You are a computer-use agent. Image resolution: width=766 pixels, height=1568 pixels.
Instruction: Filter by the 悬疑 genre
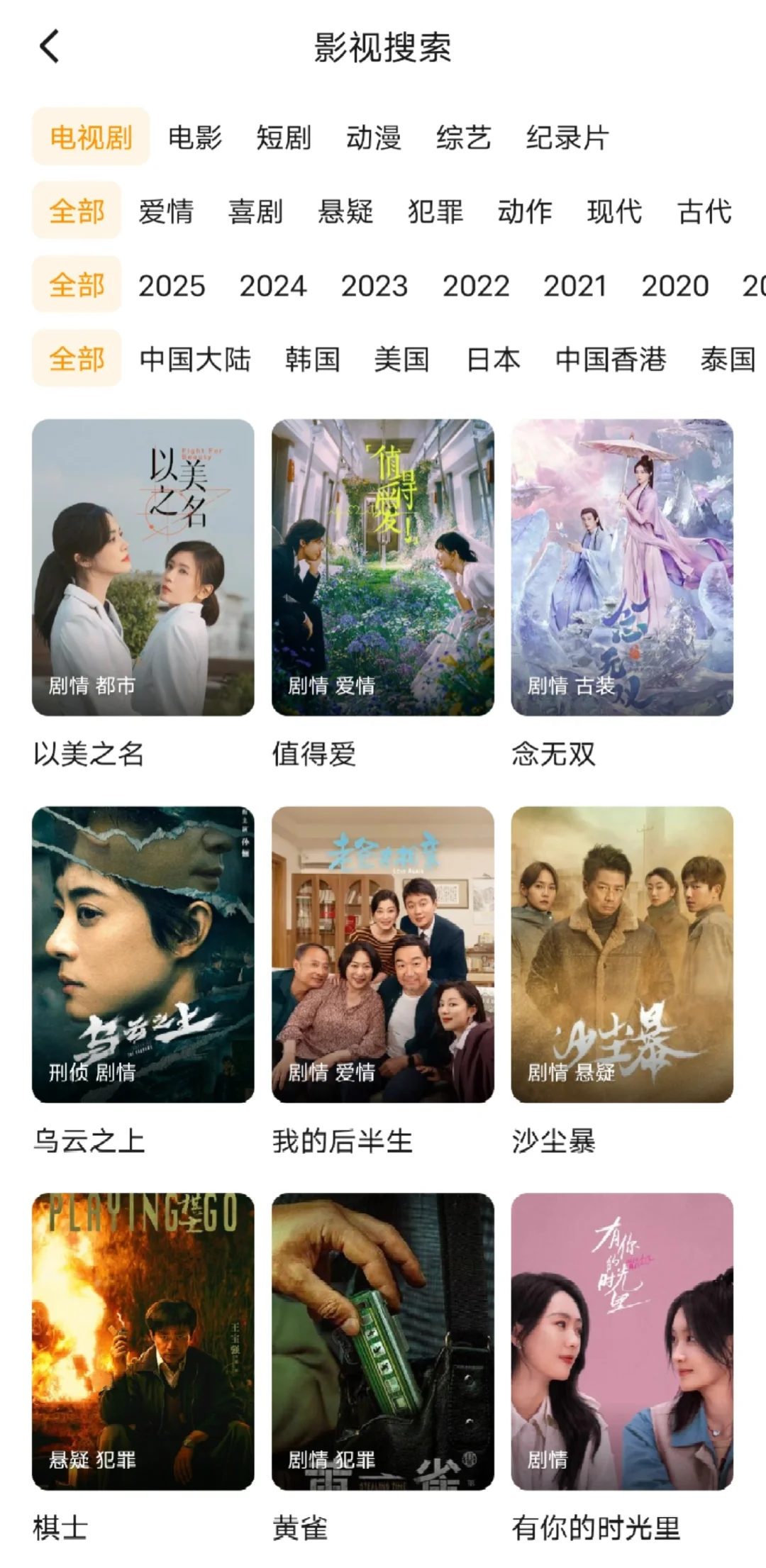click(345, 211)
